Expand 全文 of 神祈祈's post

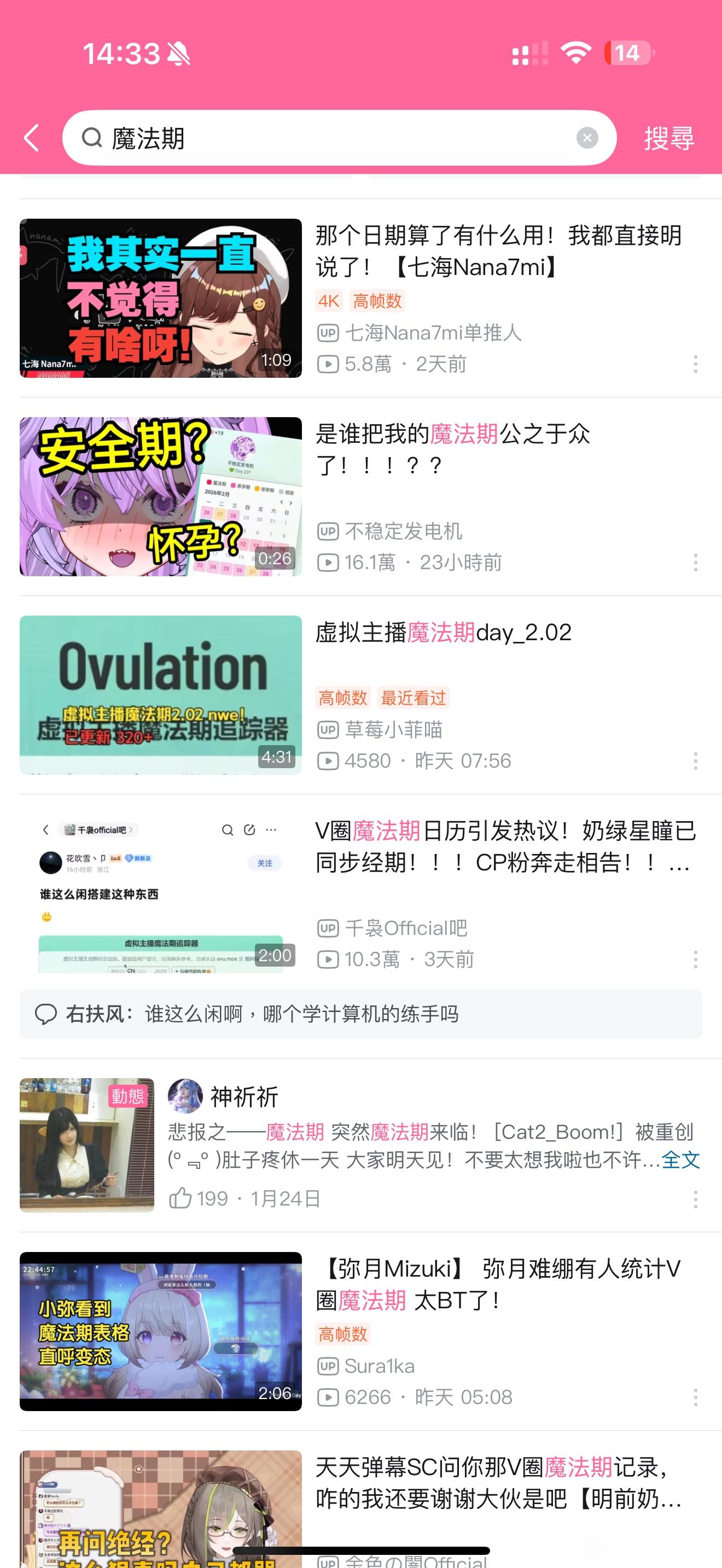click(x=680, y=1160)
